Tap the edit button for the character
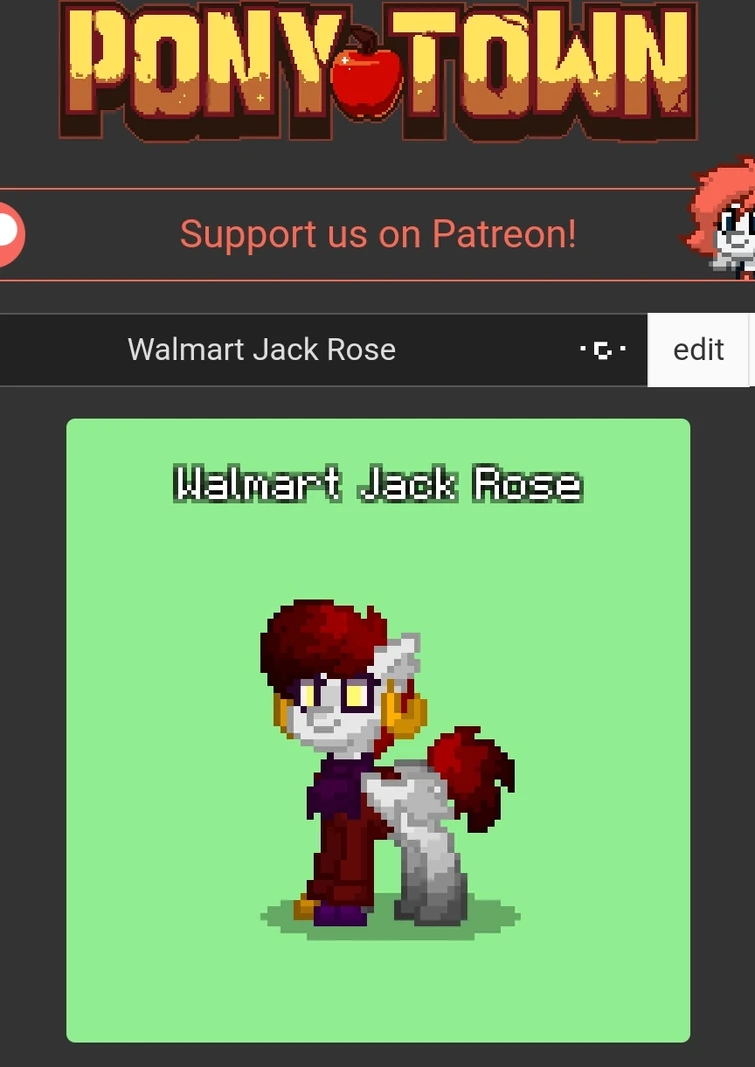Viewport: 755px width, 1067px height. point(698,349)
